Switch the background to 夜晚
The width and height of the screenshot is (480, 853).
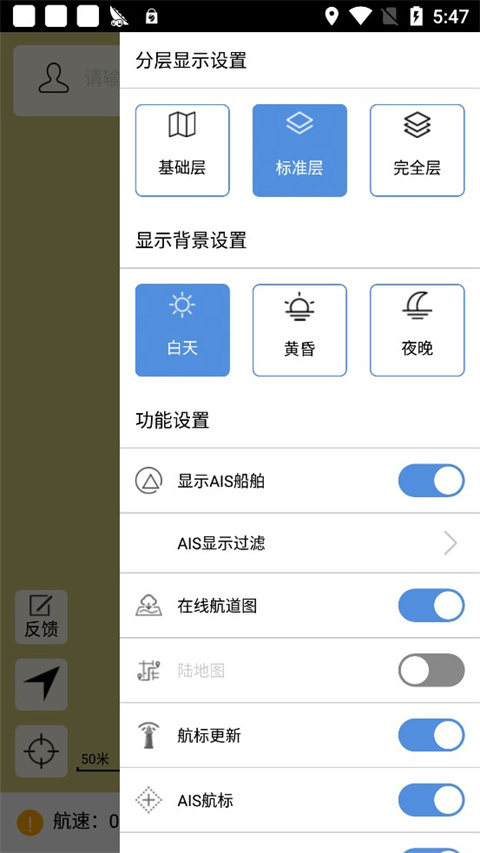tap(417, 330)
